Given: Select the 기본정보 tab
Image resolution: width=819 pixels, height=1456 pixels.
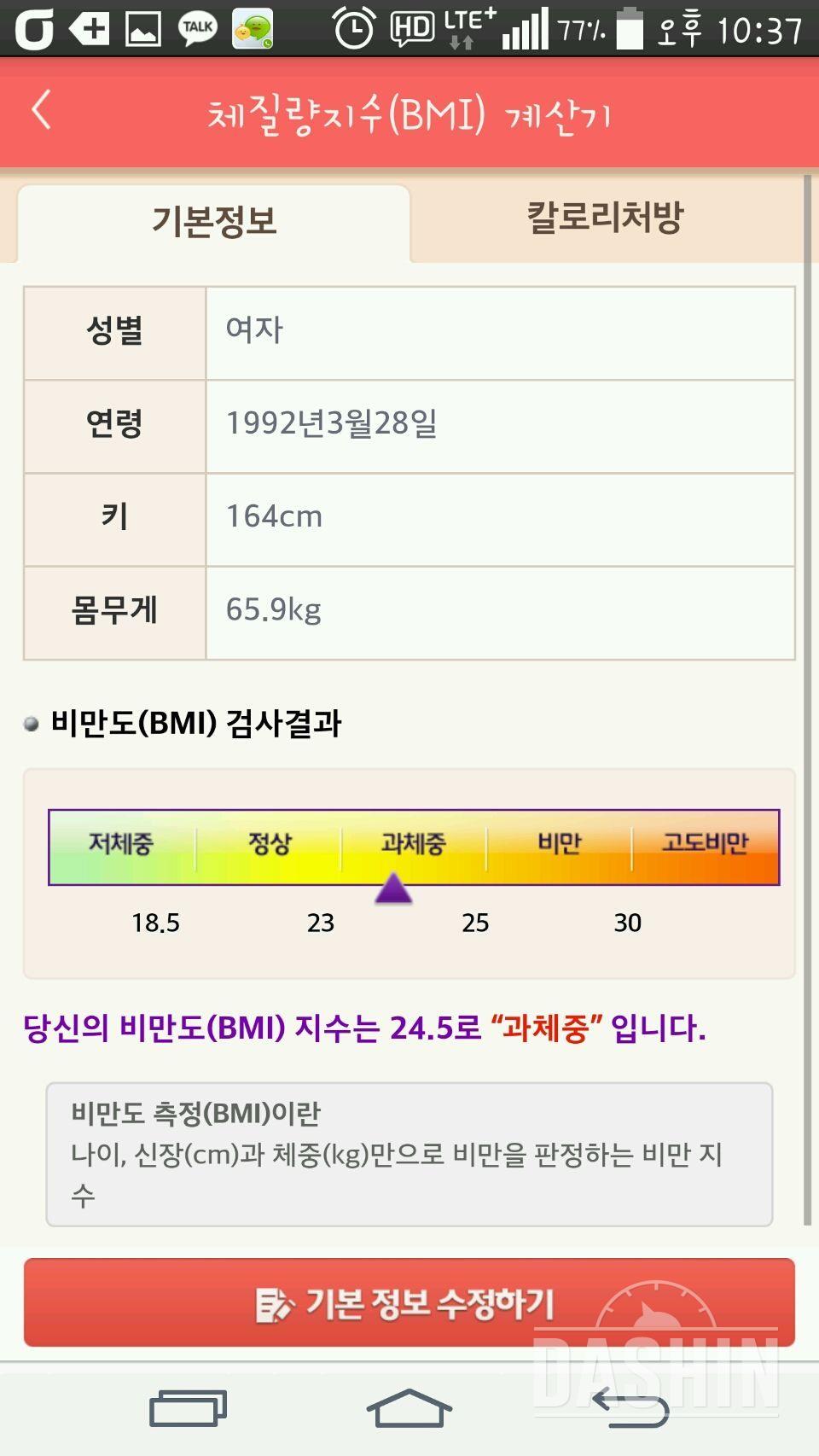Looking at the screenshot, I should click(214, 222).
